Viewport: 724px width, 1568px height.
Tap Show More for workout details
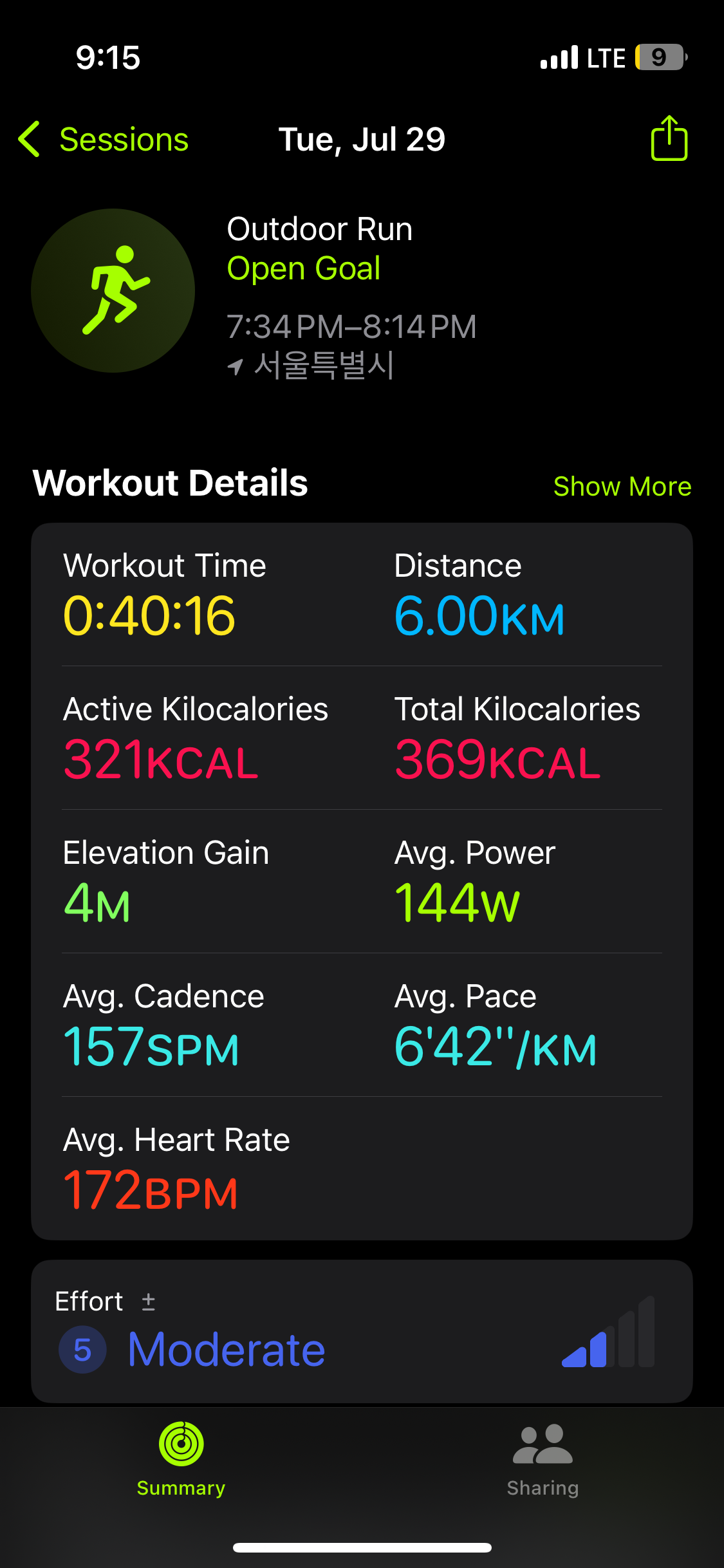(x=622, y=487)
